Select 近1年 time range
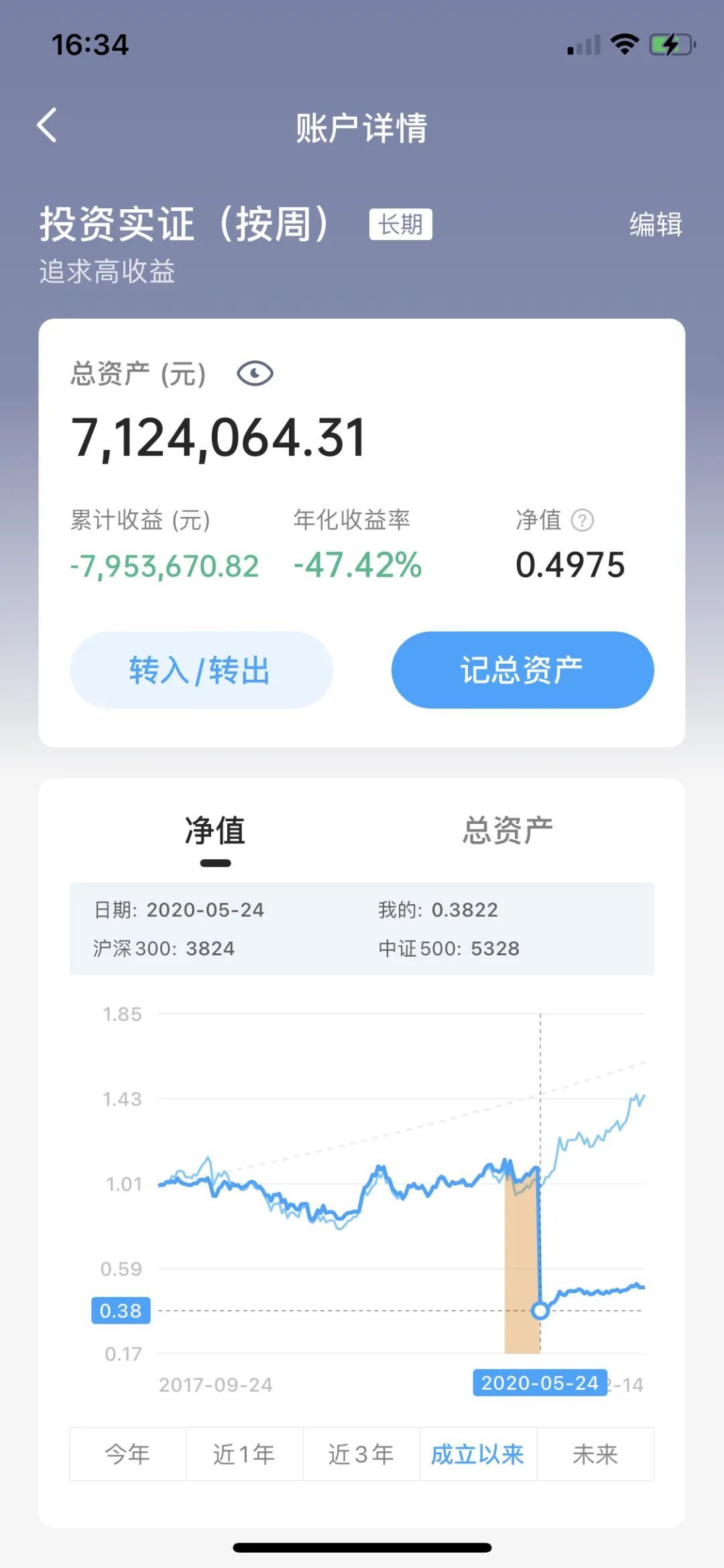This screenshot has height=1568, width=724. click(244, 1454)
